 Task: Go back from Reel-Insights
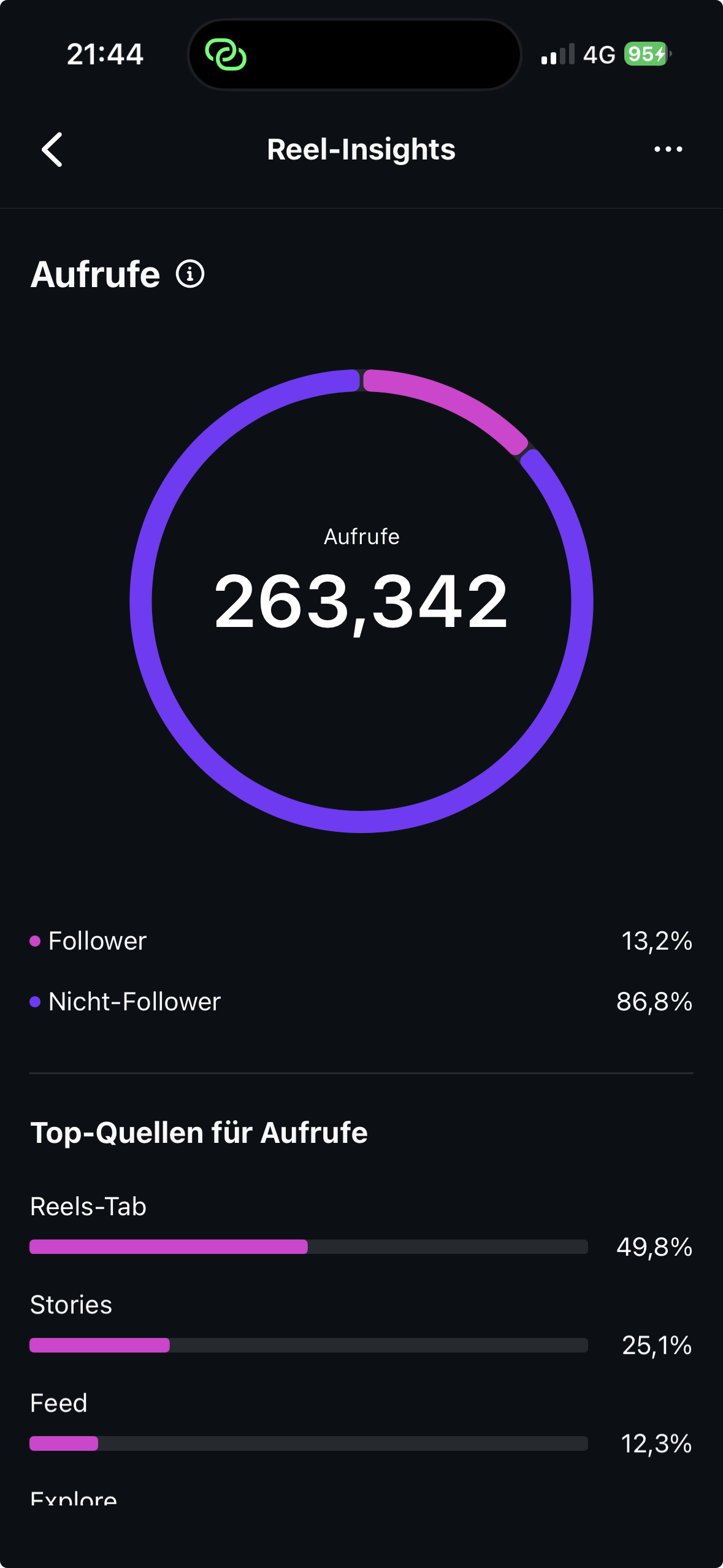coord(53,150)
